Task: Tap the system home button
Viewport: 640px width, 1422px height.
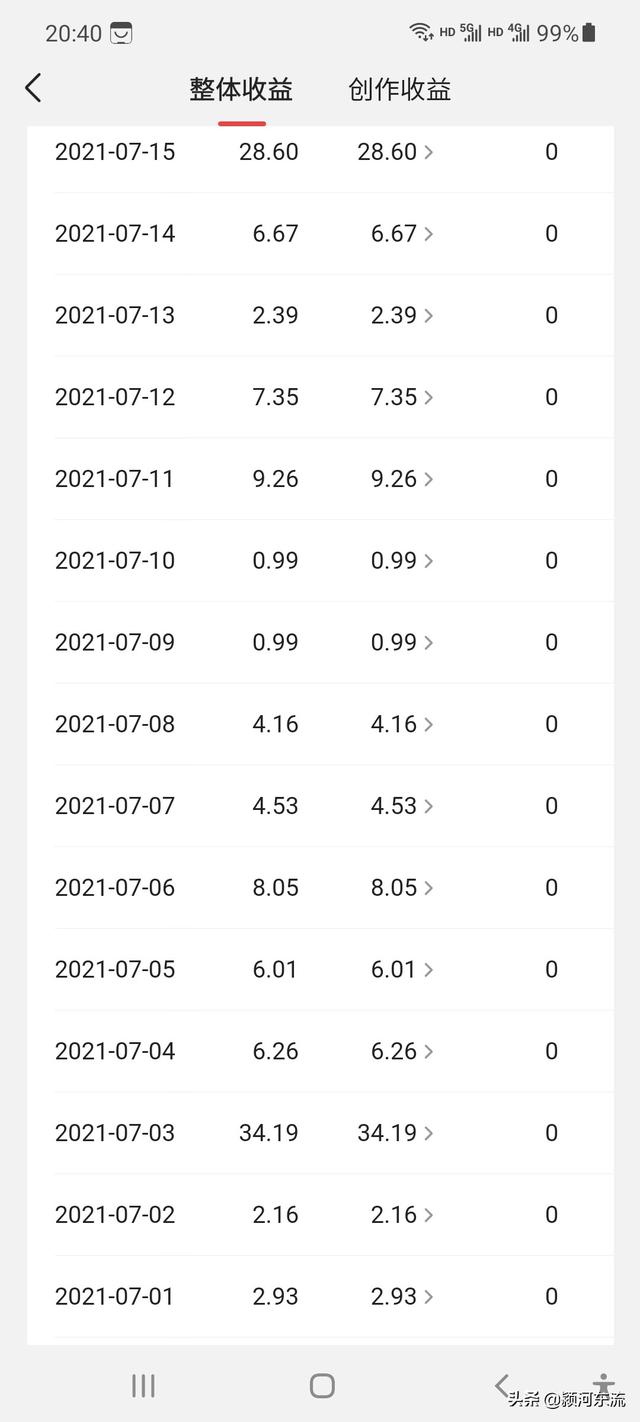Action: (322, 1385)
